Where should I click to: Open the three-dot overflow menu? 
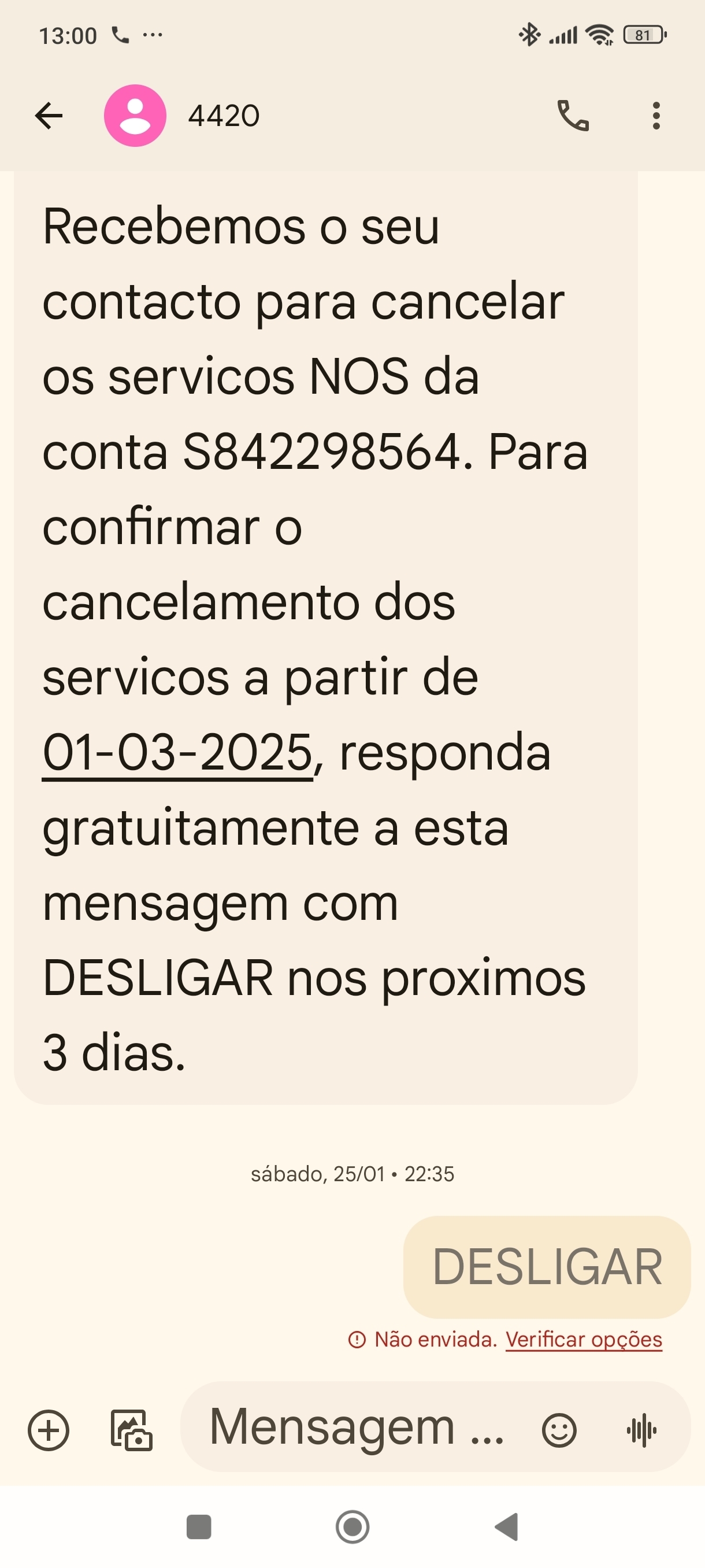pos(656,116)
